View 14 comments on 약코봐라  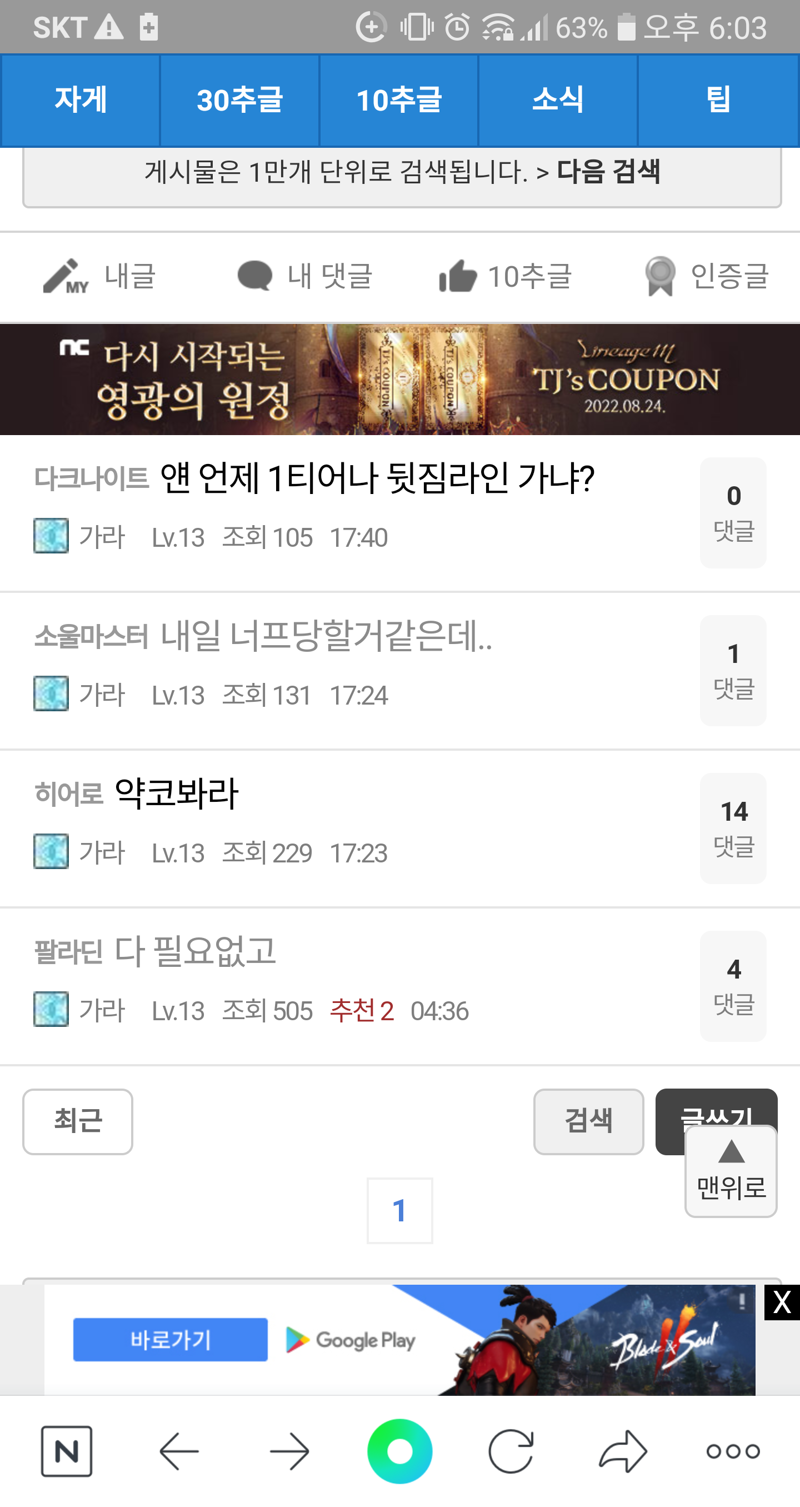pos(733,828)
